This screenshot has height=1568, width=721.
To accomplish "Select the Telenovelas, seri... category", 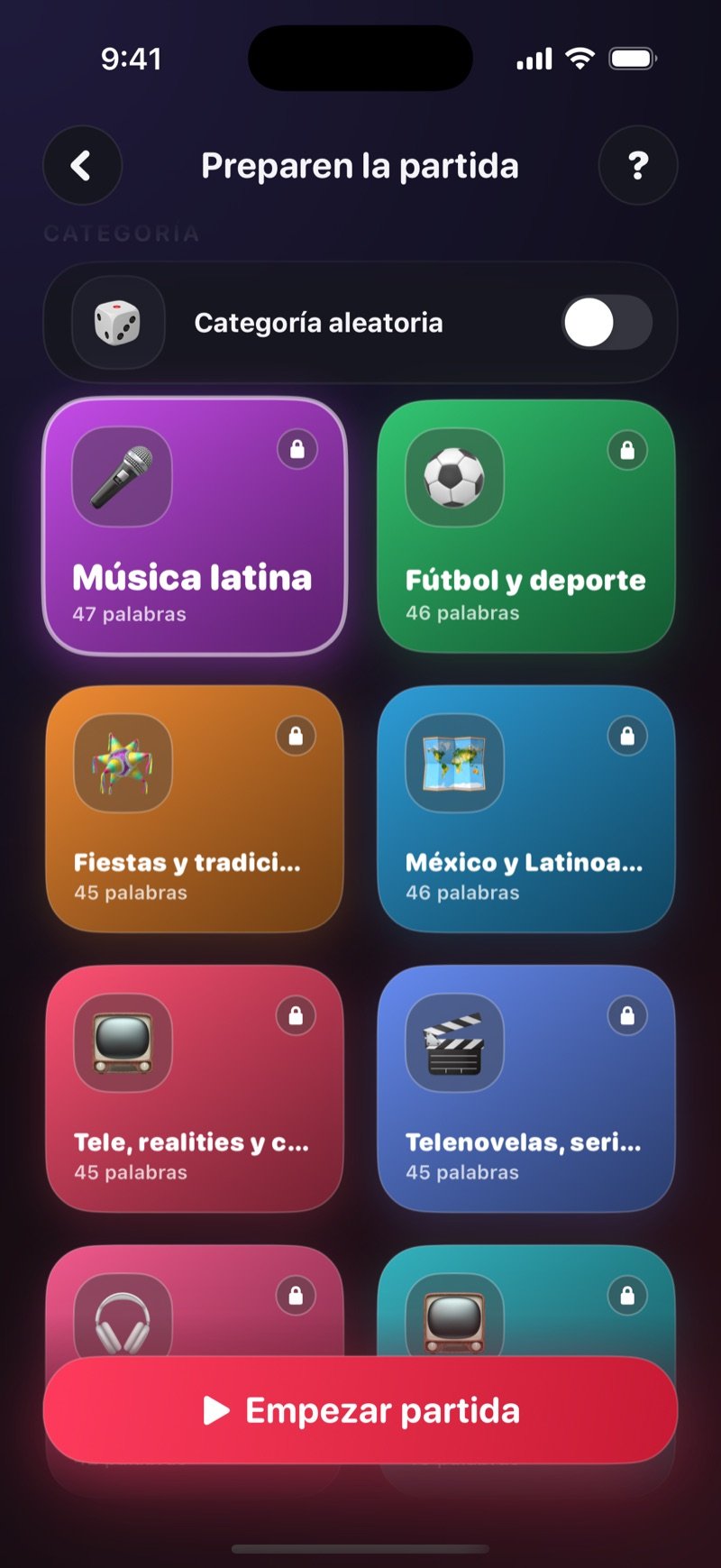I will 526,1088.
